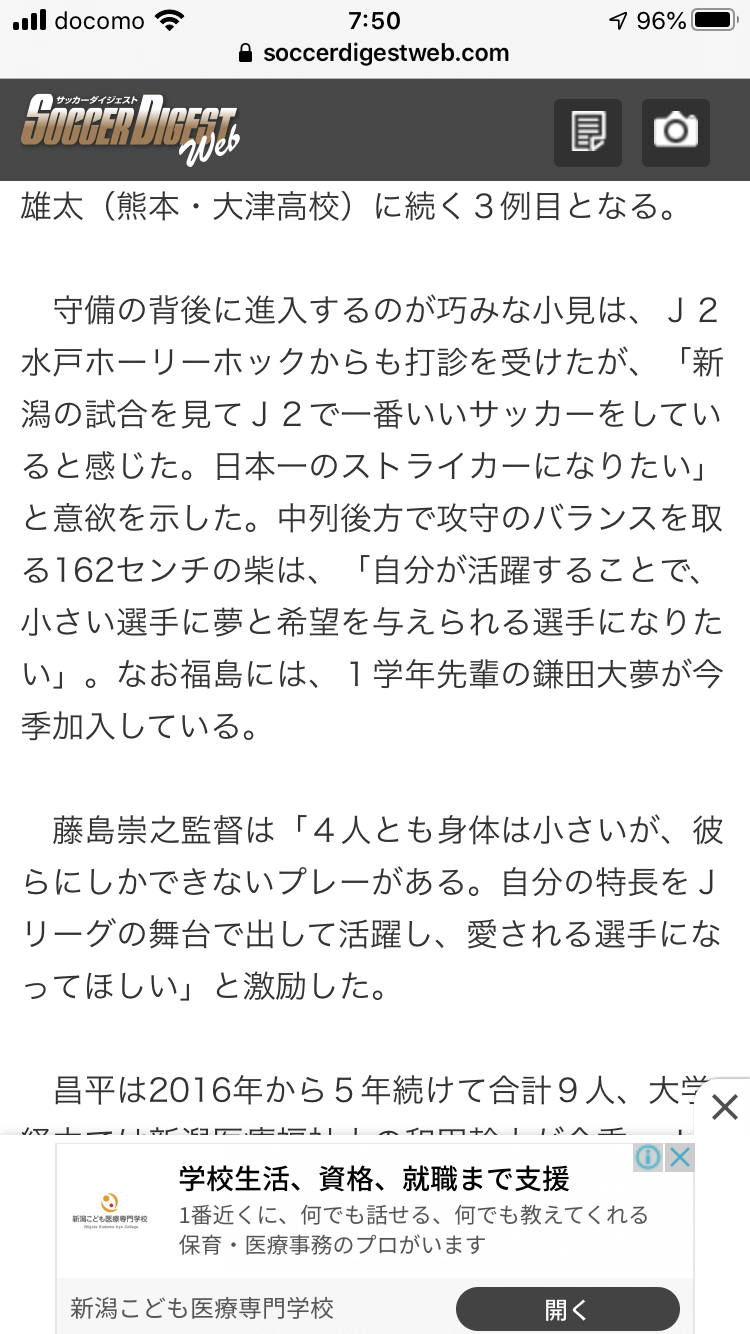Open the ad info icon
Image resolution: width=750 pixels, height=1334 pixels.
point(648,1158)
